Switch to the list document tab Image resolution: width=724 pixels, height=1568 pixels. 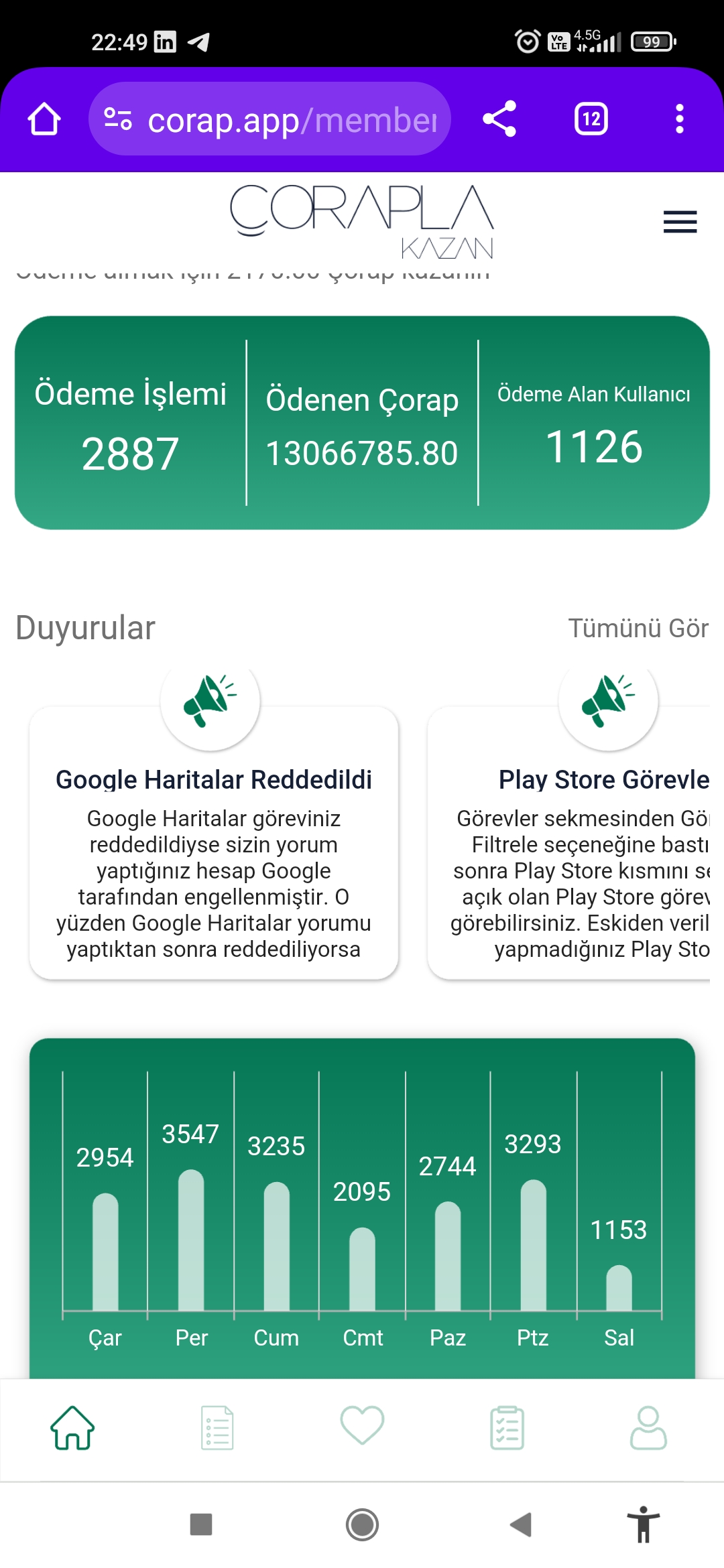click(x=217, y=1428)
